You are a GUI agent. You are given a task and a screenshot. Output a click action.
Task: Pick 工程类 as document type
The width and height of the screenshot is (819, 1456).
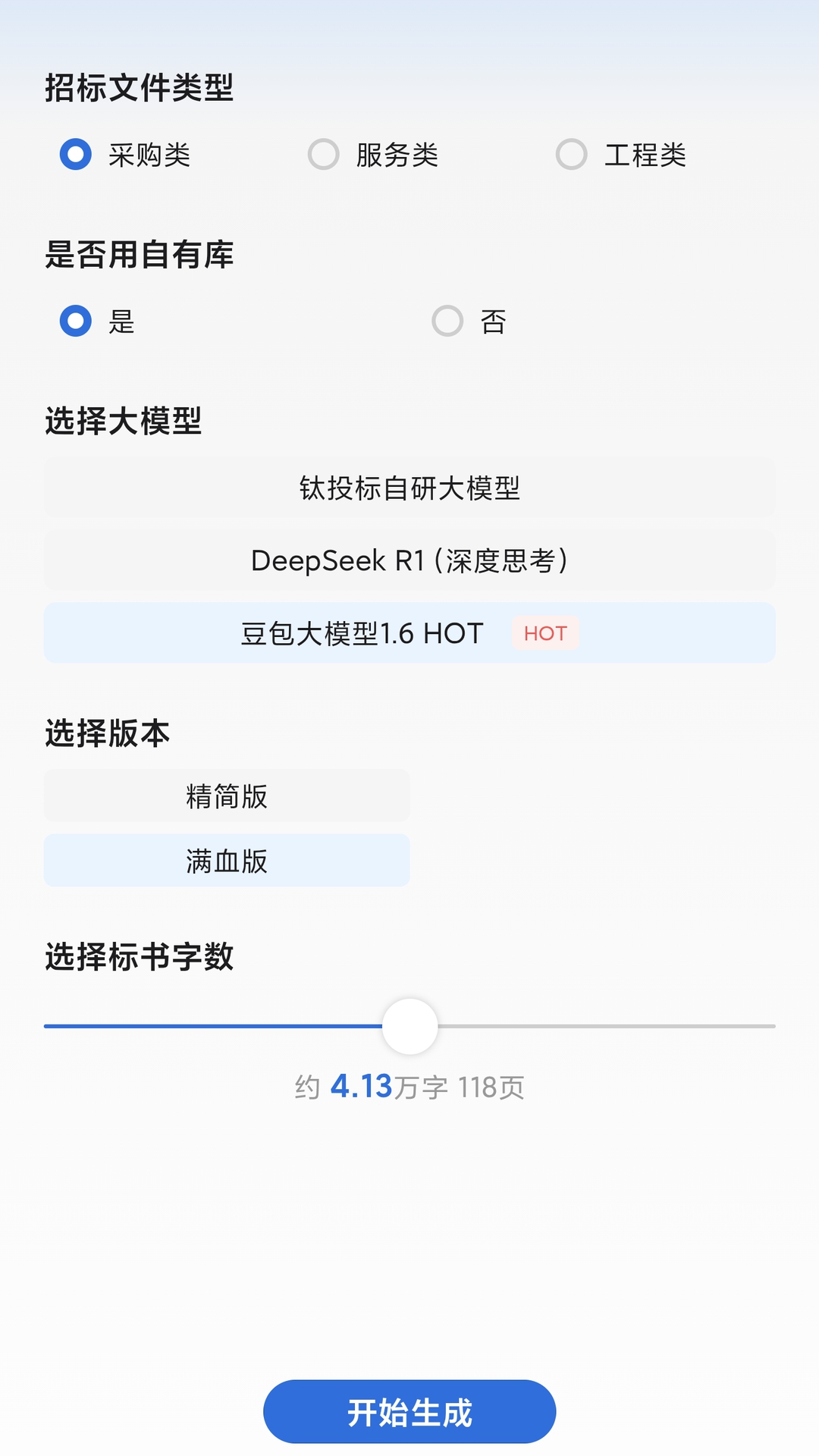tap(572, 155)
